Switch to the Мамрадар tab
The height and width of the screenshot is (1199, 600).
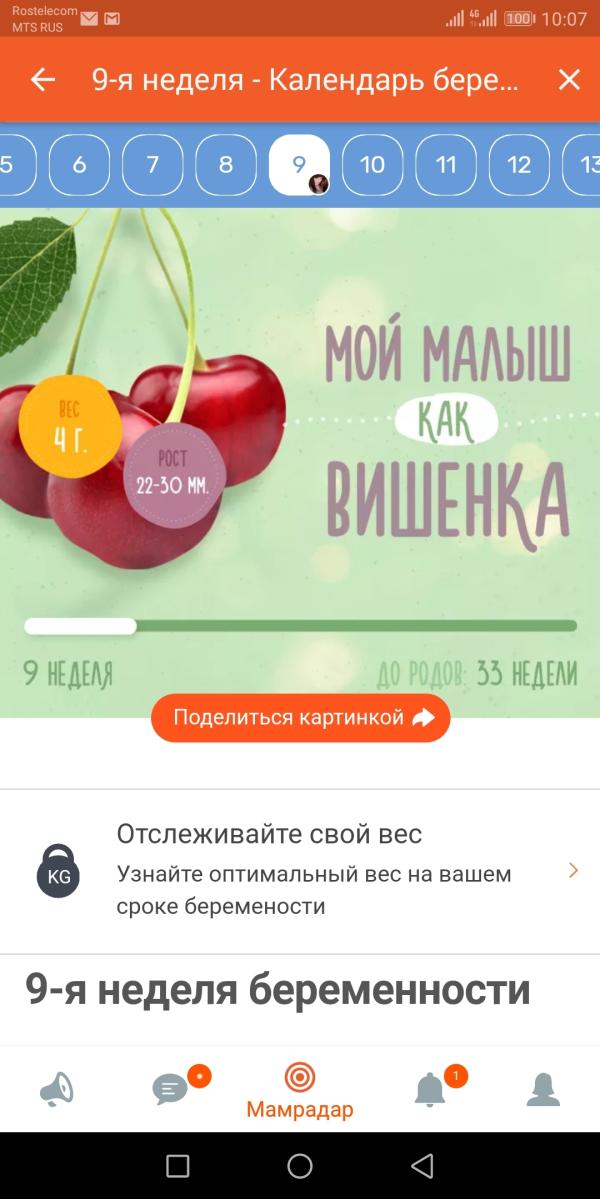300,1090
